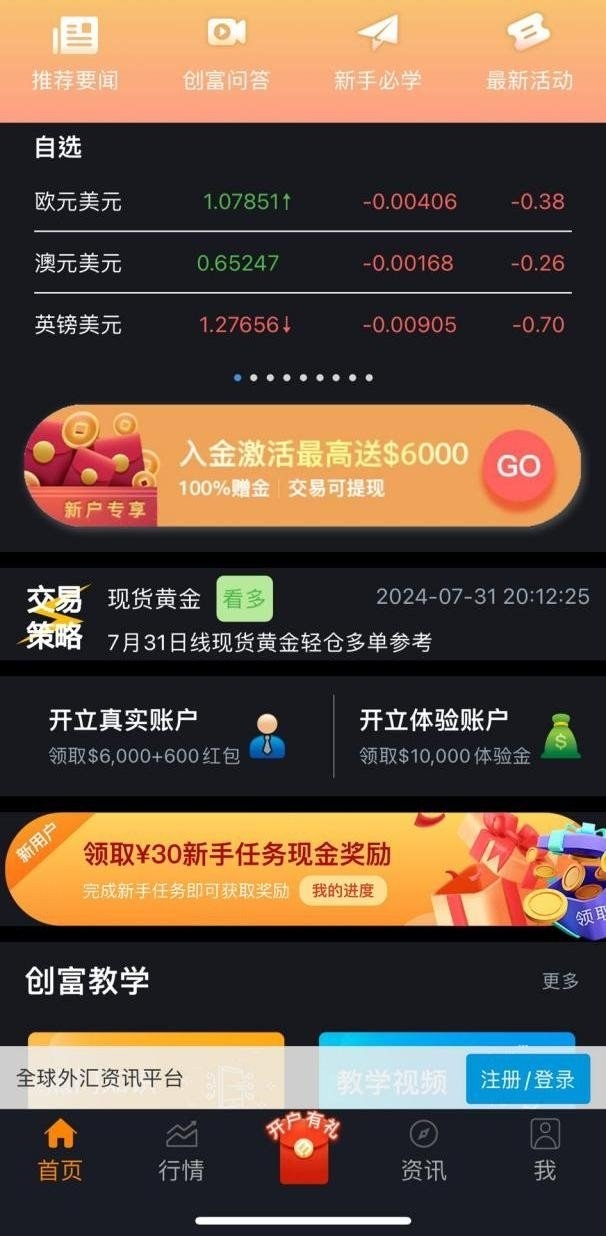View 更多 in 创富教学
This screenshot has width=606, height=1236.
[560, 981]
